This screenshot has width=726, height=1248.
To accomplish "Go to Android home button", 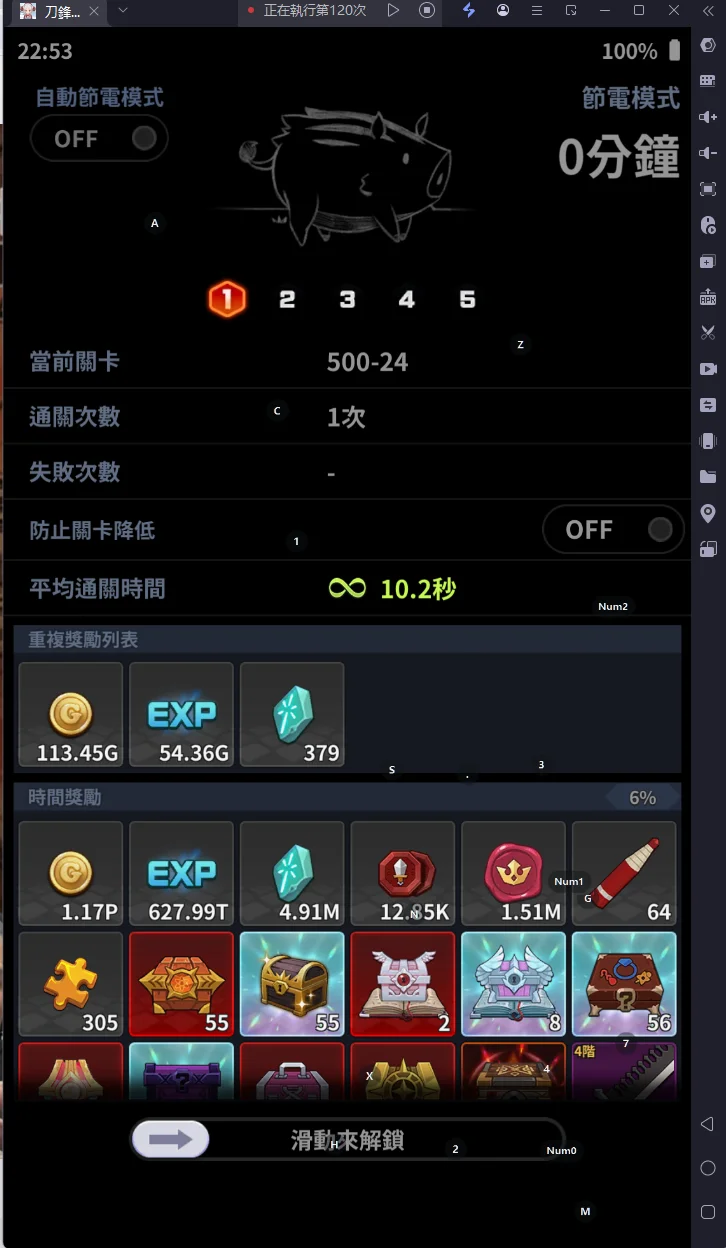I will pyautogui.click(x=707, y=1168).
